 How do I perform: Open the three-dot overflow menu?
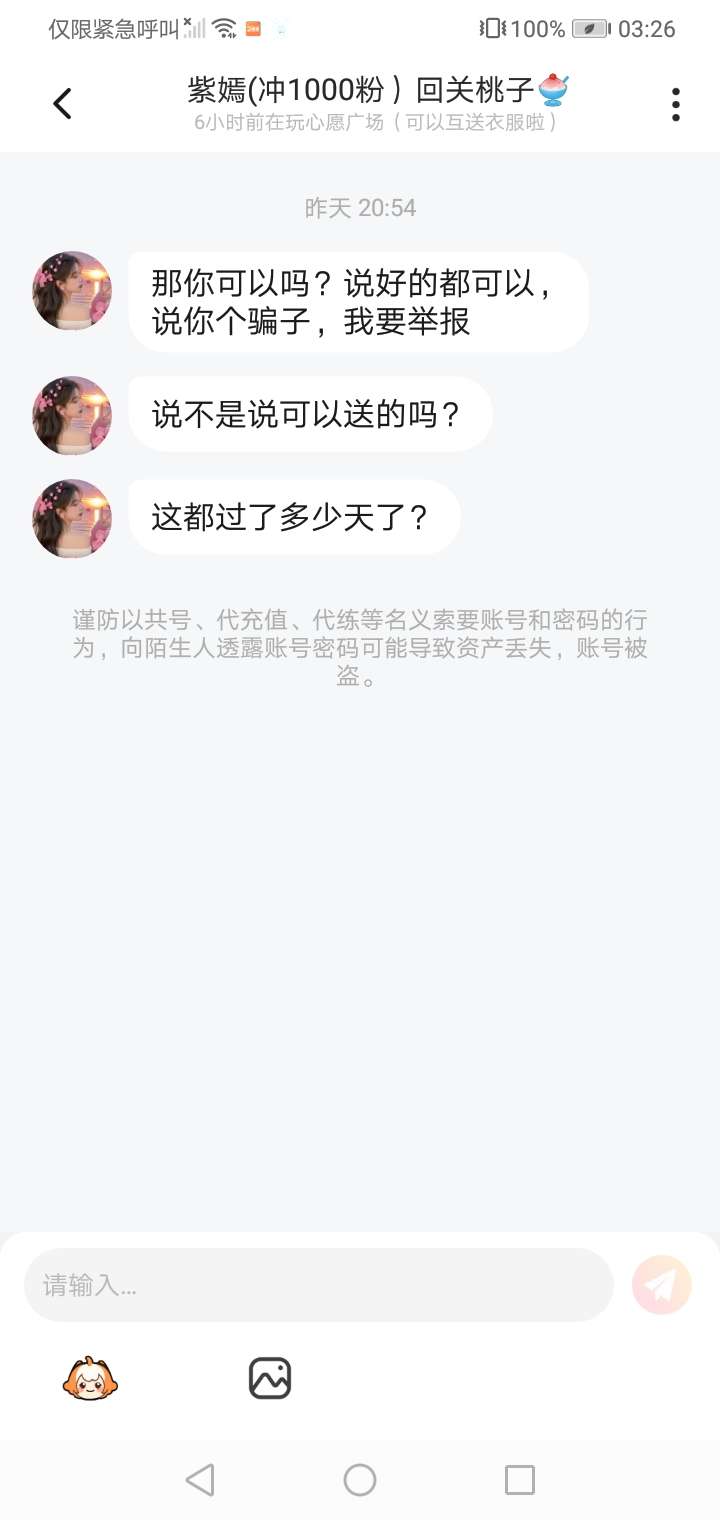[x=676, y=104]
